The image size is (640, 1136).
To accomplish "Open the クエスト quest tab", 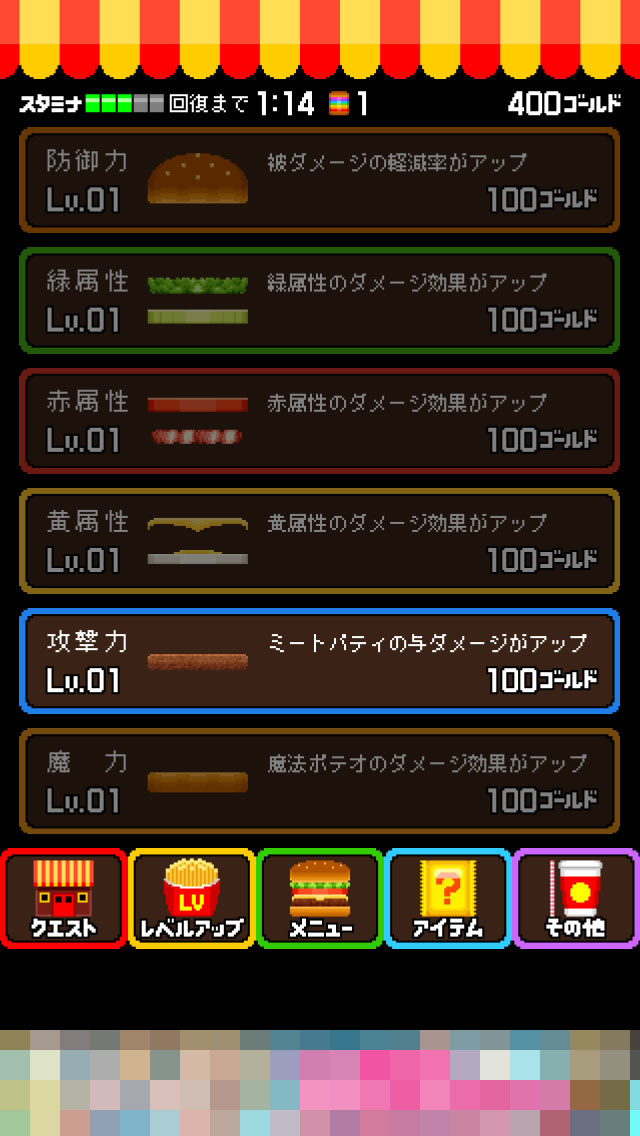I will pyautogui.click(x=64, y=898).
